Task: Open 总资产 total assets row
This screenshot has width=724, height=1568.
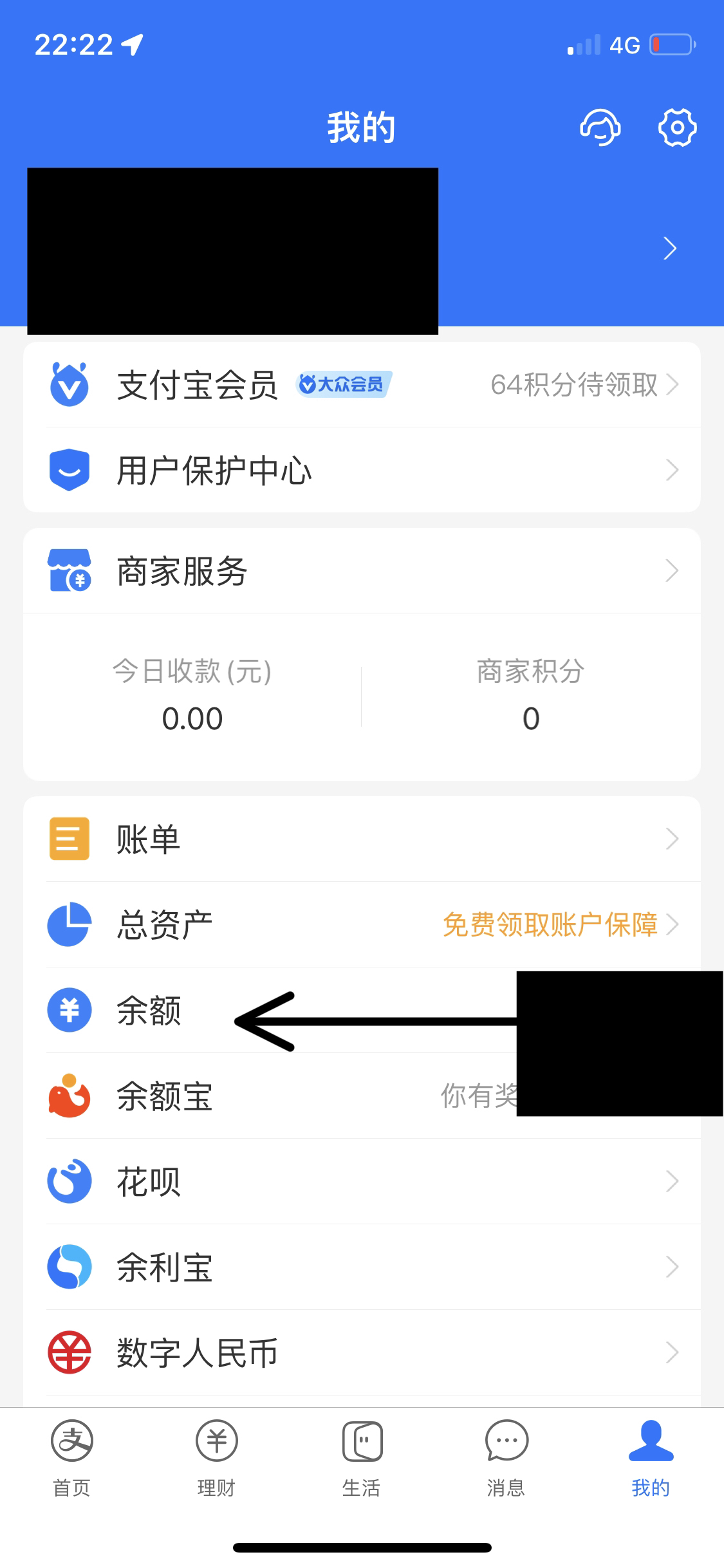Action: [x=362, y=924]
